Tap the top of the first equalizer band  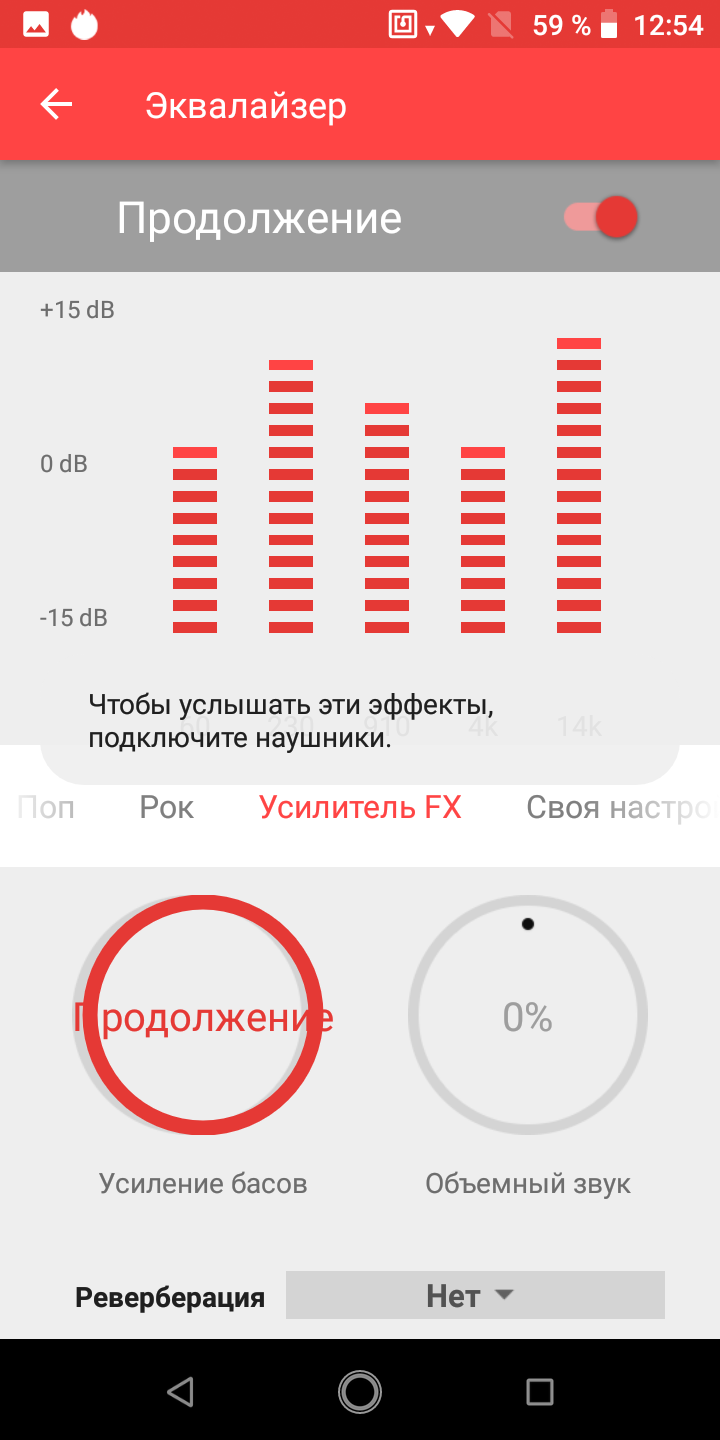(x=195, y=452)
